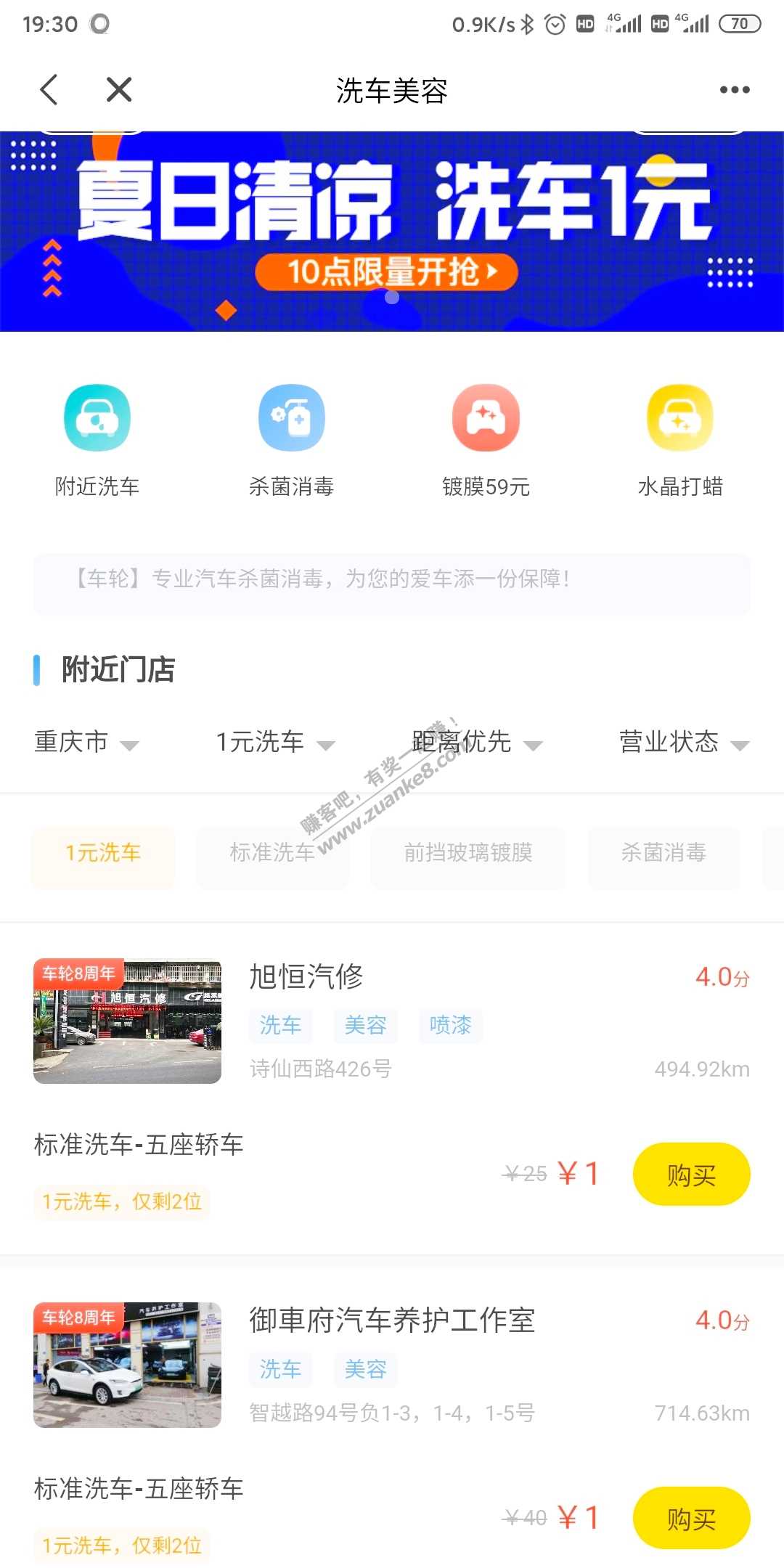Buy the ¥1 wash at 御車府汽车养护工作室
The image size is (784, 1568).
(x=691, y=1519)
